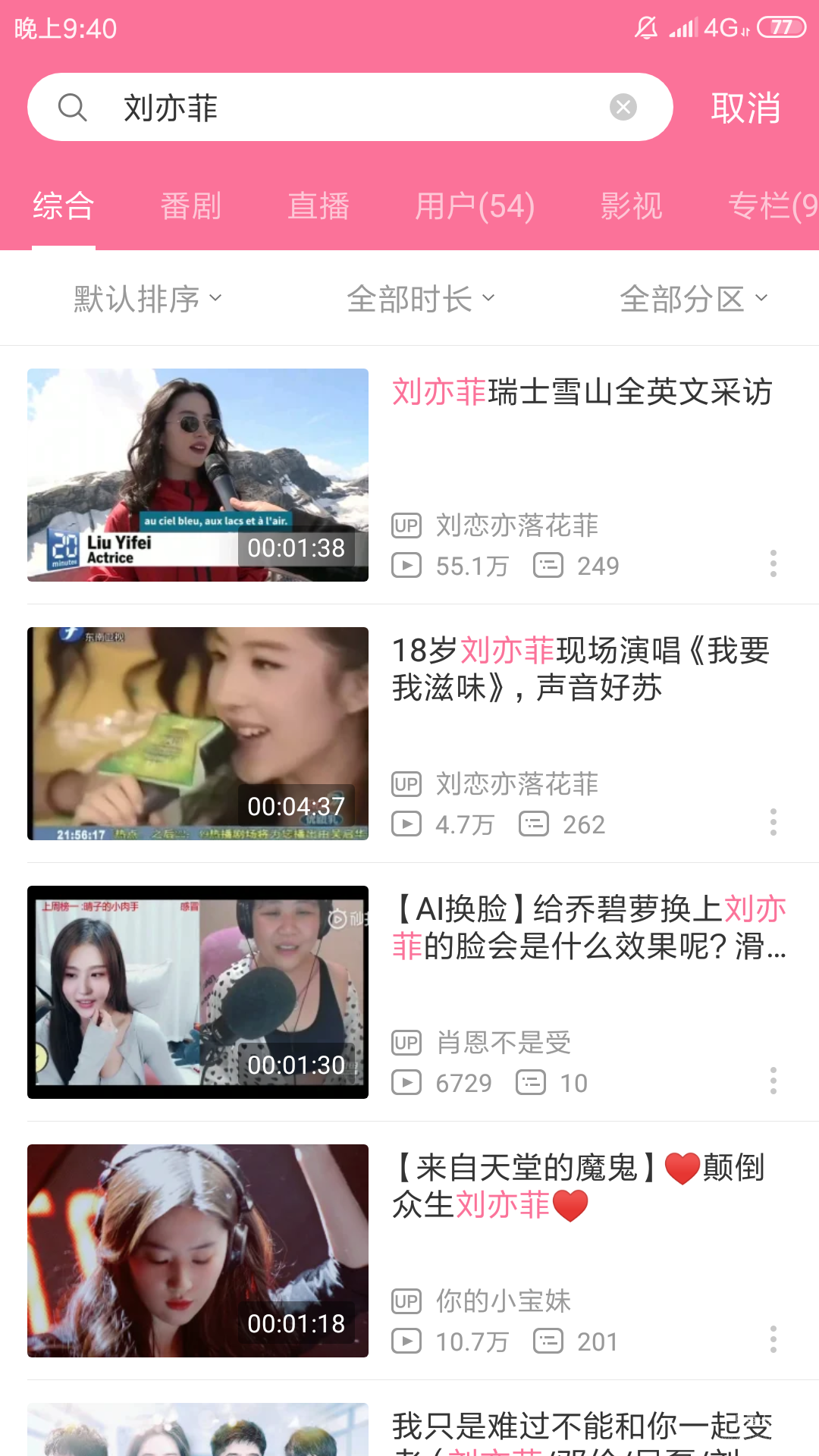Click the UP badge beside 肖恩不是受
The height and width of the screenshot is (1456, 819).
tap(406, 1043)
